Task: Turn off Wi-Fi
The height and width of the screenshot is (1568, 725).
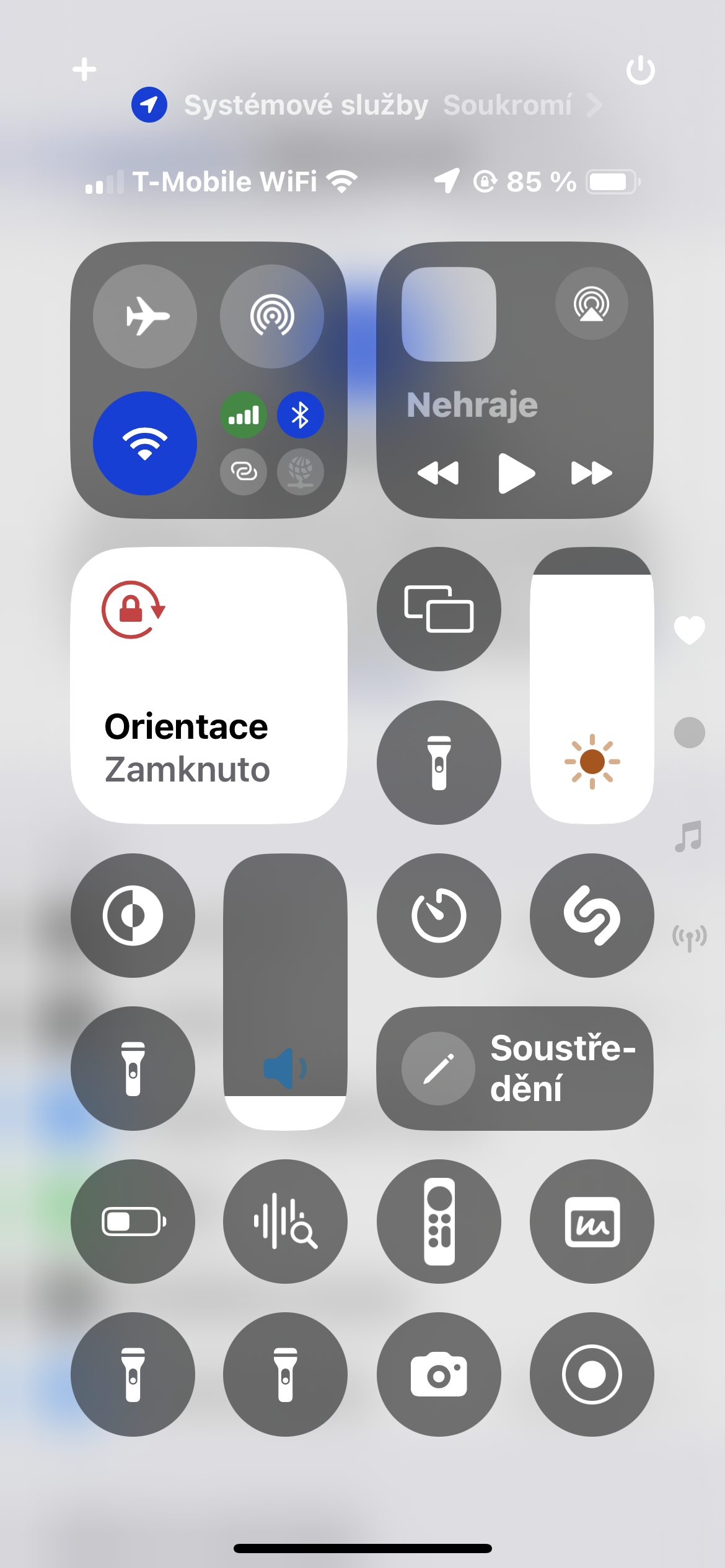Action: (x=145, y=443)
